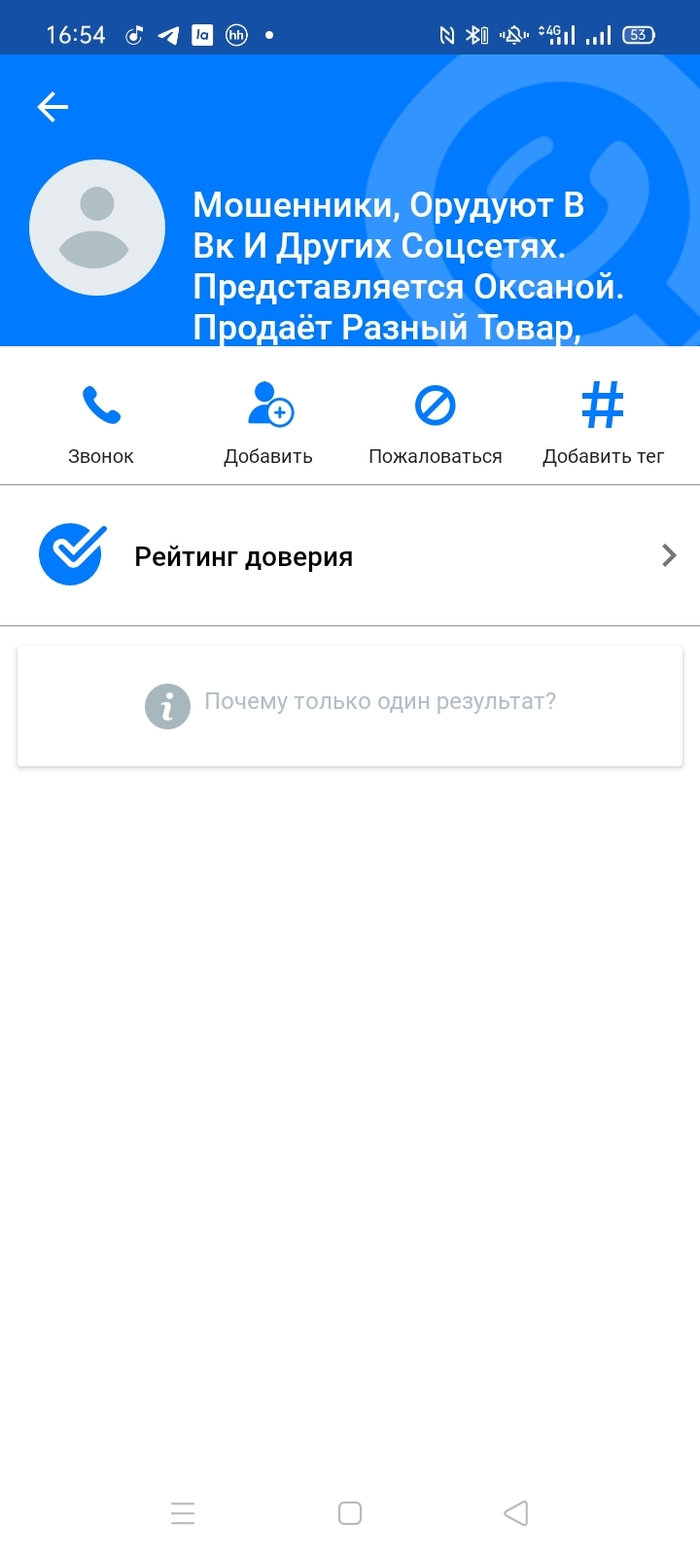Open the Рейтинг доверия row
700x1556 pixels.
[x=350, y=556]
